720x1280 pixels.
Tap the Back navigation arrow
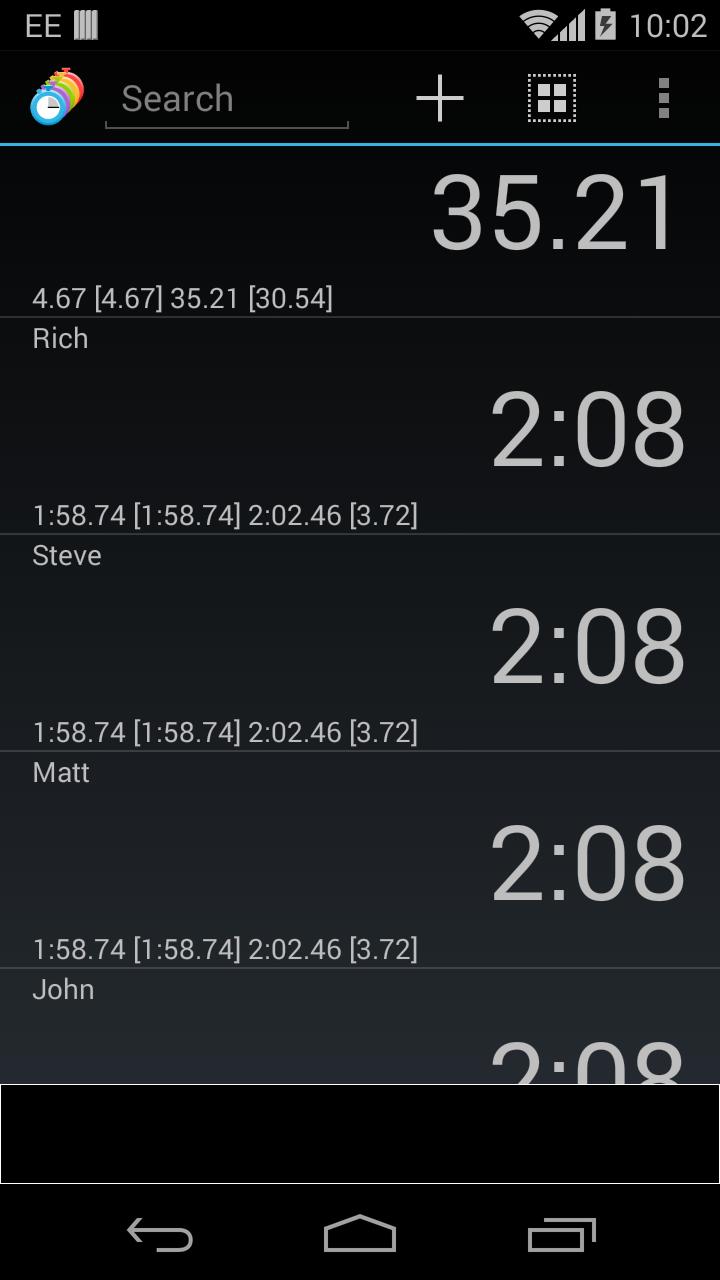tap(160, 1235)
